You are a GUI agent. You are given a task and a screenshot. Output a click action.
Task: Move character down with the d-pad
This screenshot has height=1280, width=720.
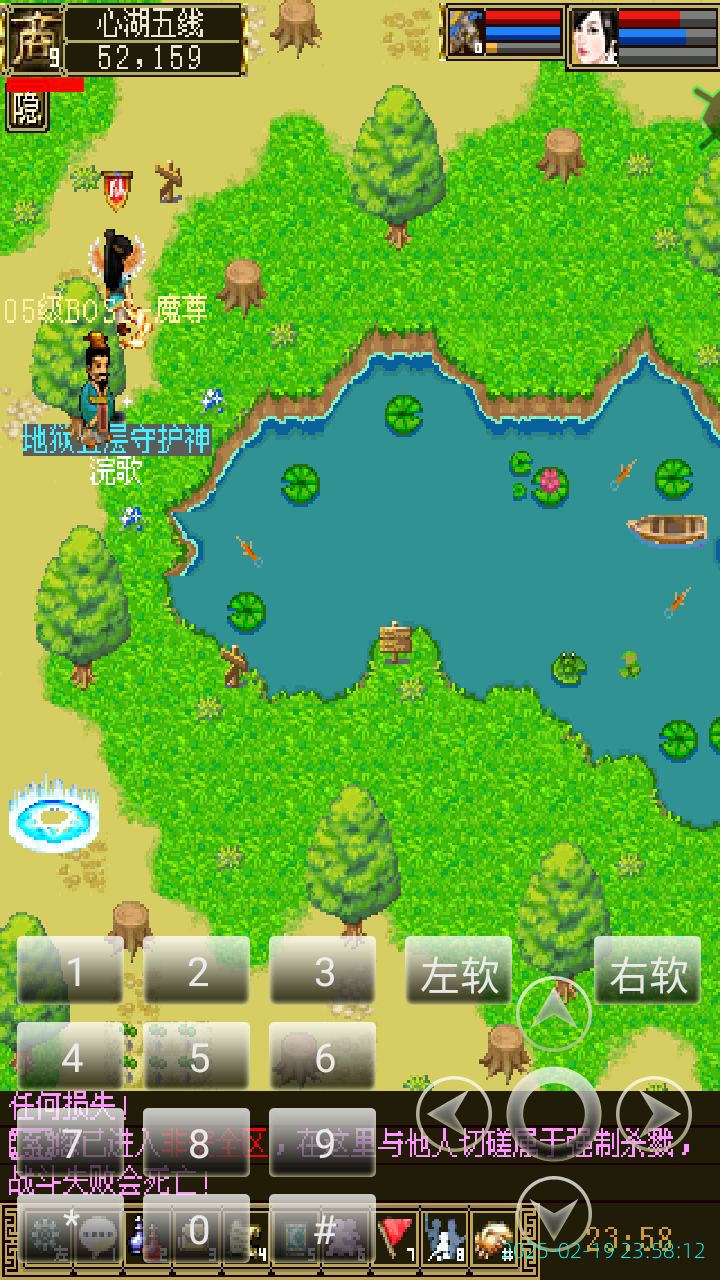[x=554, y=1213]
